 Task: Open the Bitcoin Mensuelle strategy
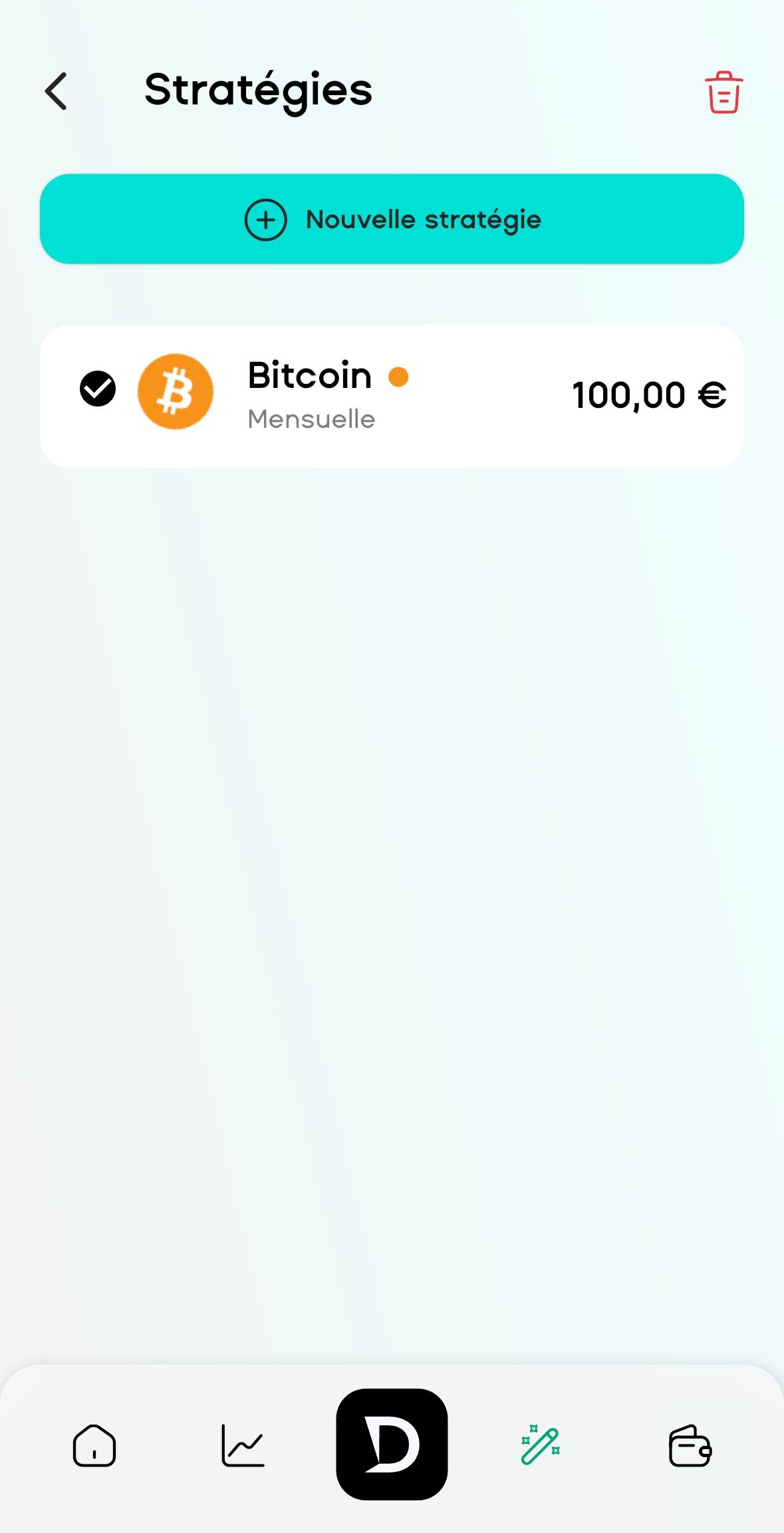426,396
